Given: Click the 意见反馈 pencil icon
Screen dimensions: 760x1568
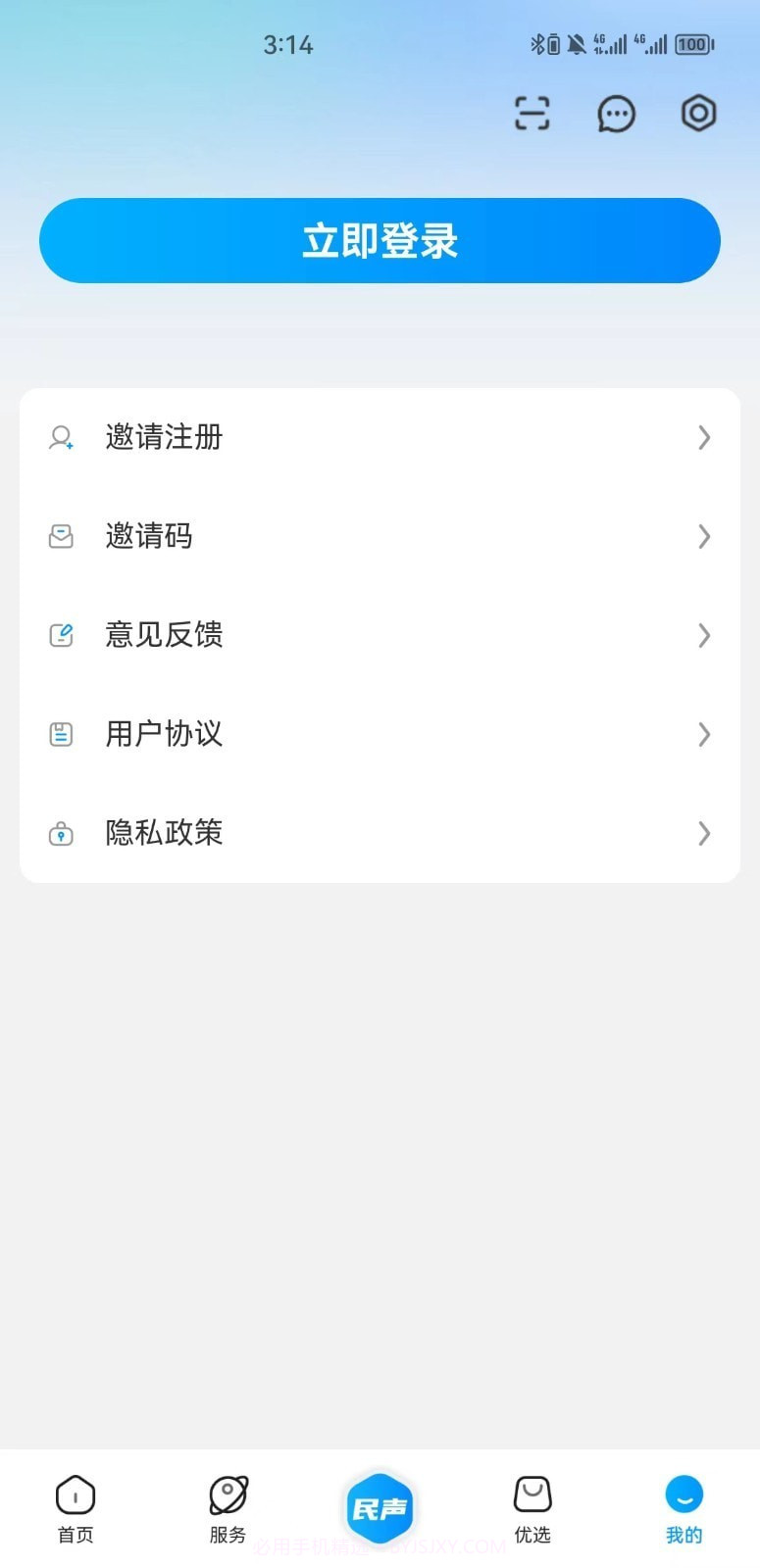Looking at the screenshot, I should [61, 635].
